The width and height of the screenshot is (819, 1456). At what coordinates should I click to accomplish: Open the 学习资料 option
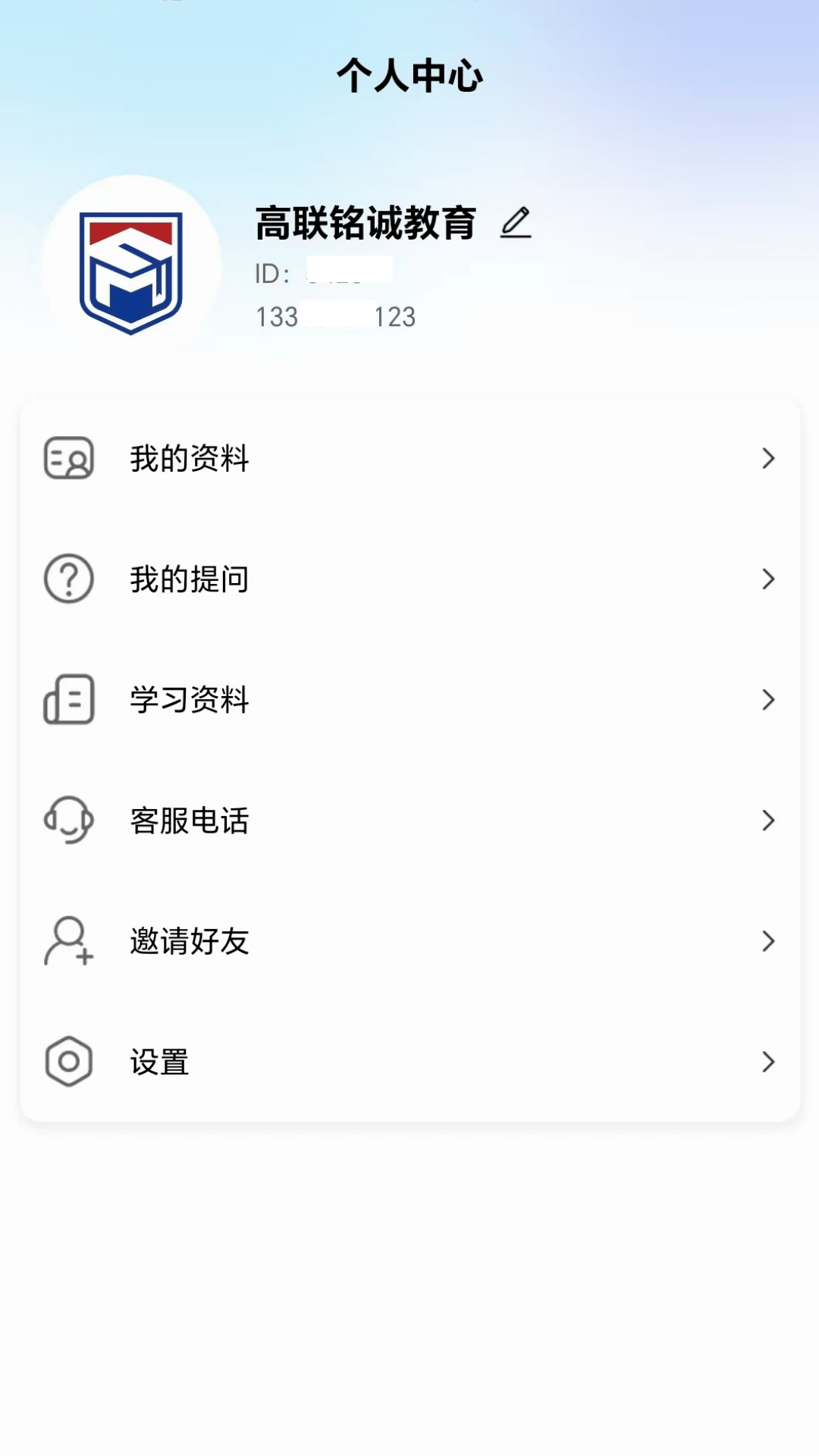pyautogui.click(x=188, y=700)
